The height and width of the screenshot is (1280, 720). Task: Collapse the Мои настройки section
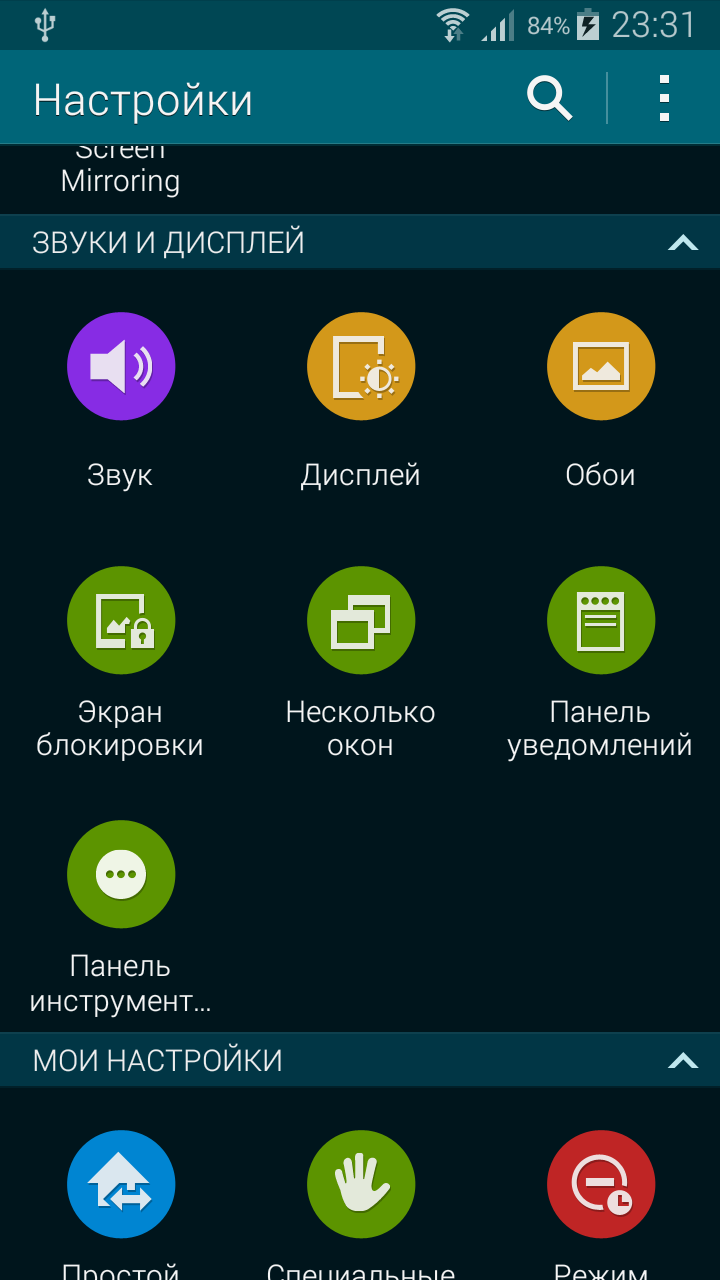click(683, 1060)
